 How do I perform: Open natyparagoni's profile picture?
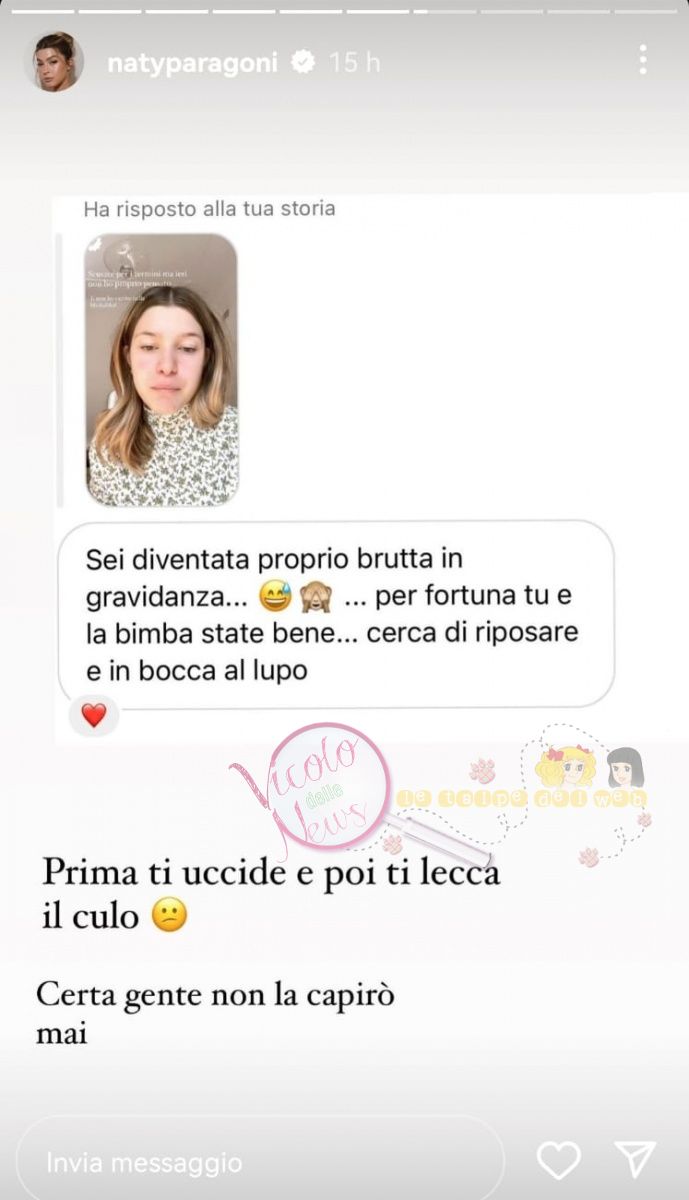click(54, 62)
